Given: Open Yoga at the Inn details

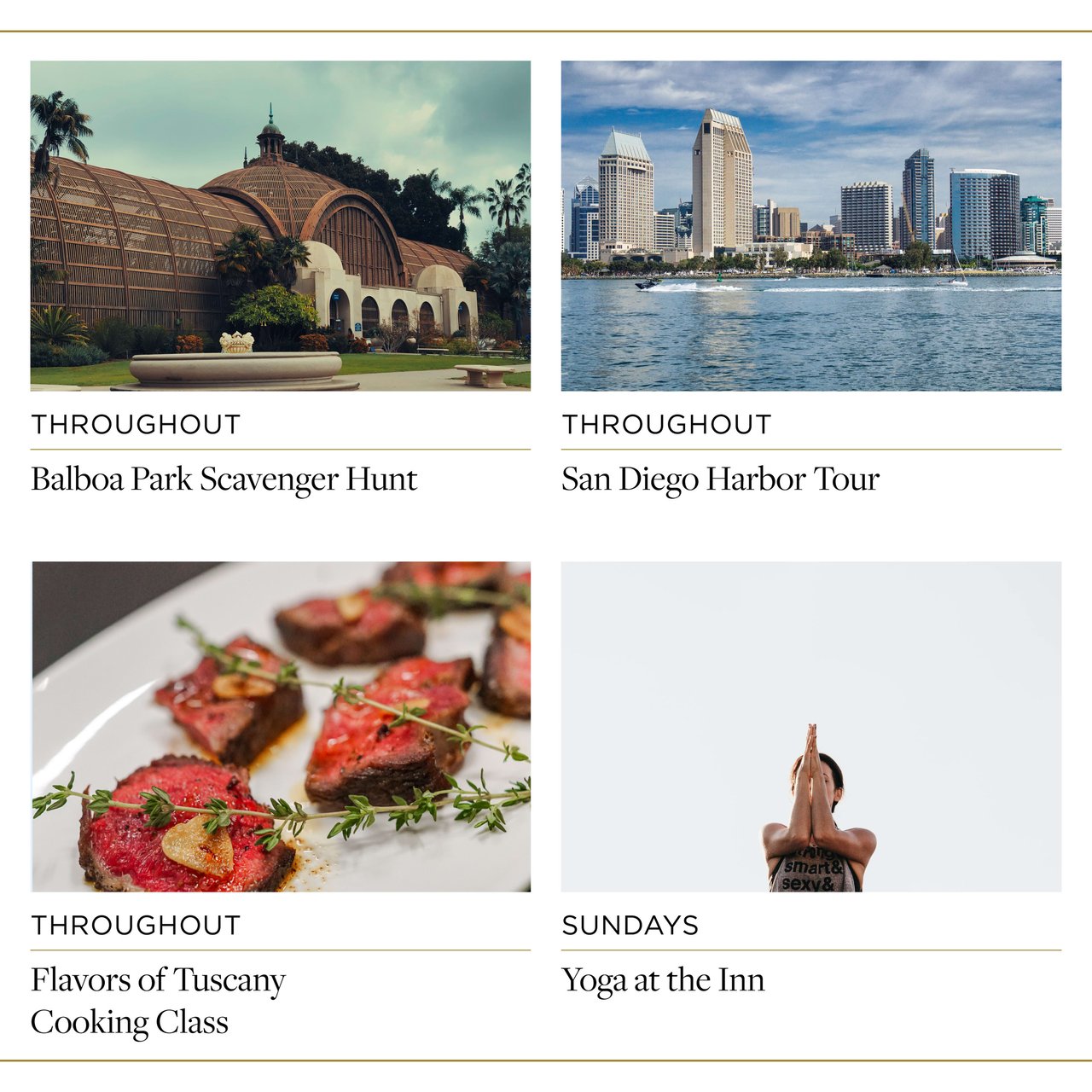Looking at the screenshot, I should pos(663,980).
